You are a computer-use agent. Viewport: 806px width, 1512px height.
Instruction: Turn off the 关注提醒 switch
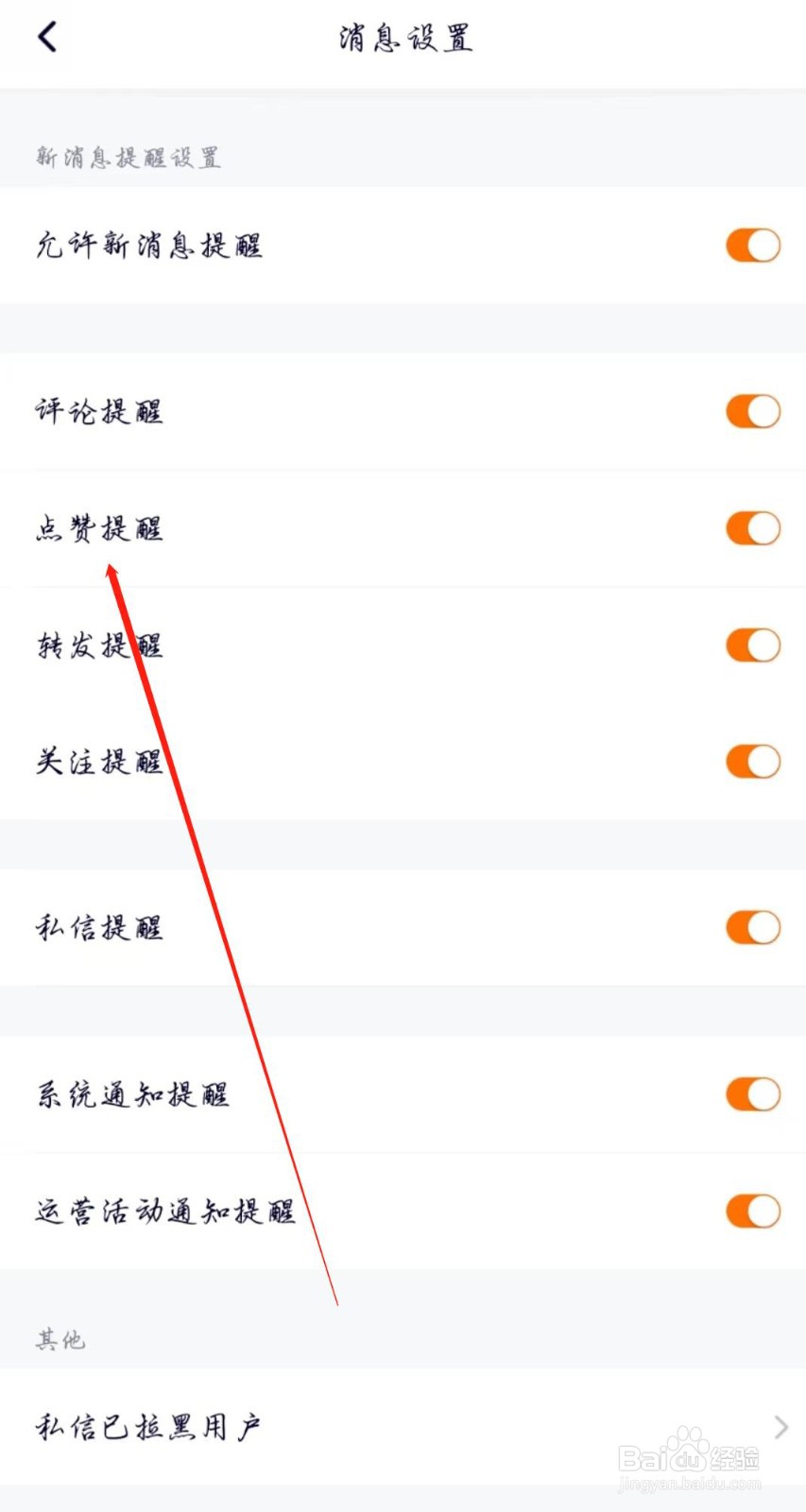tap(751, 761)
